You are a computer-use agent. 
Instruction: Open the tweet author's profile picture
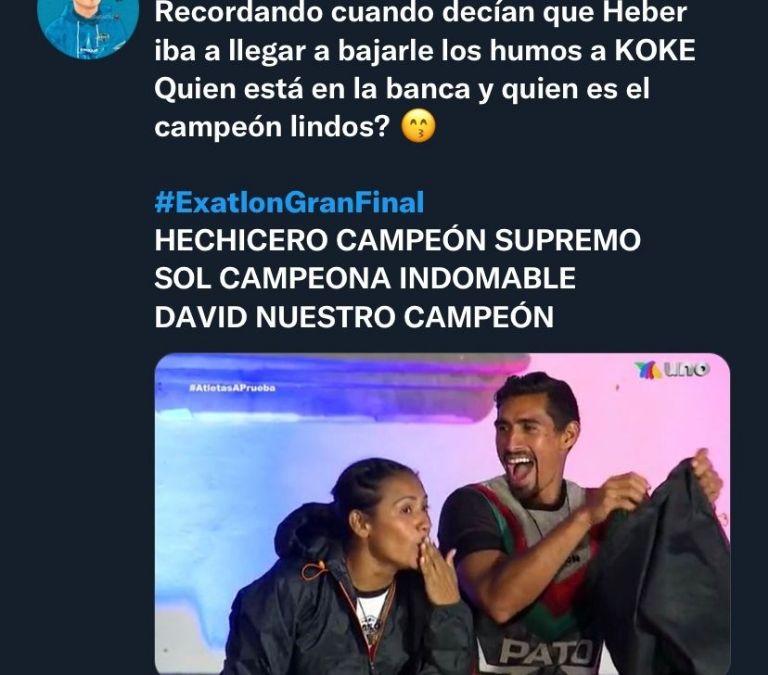point(88,24)
